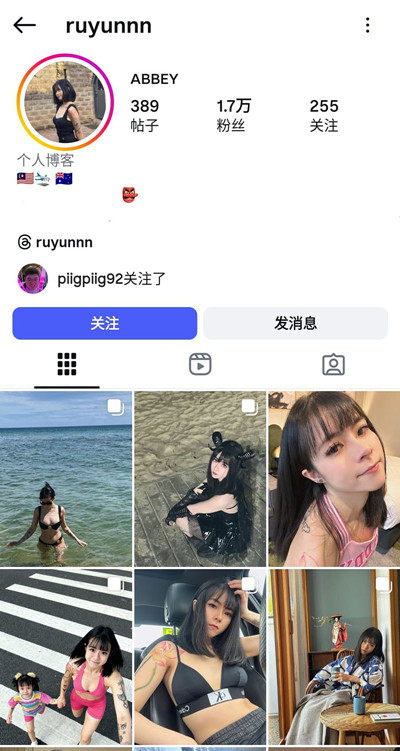Viewport: 400px width, 751px height.
Task: Open the close-up selfie post
Action: tap(334, 479)
